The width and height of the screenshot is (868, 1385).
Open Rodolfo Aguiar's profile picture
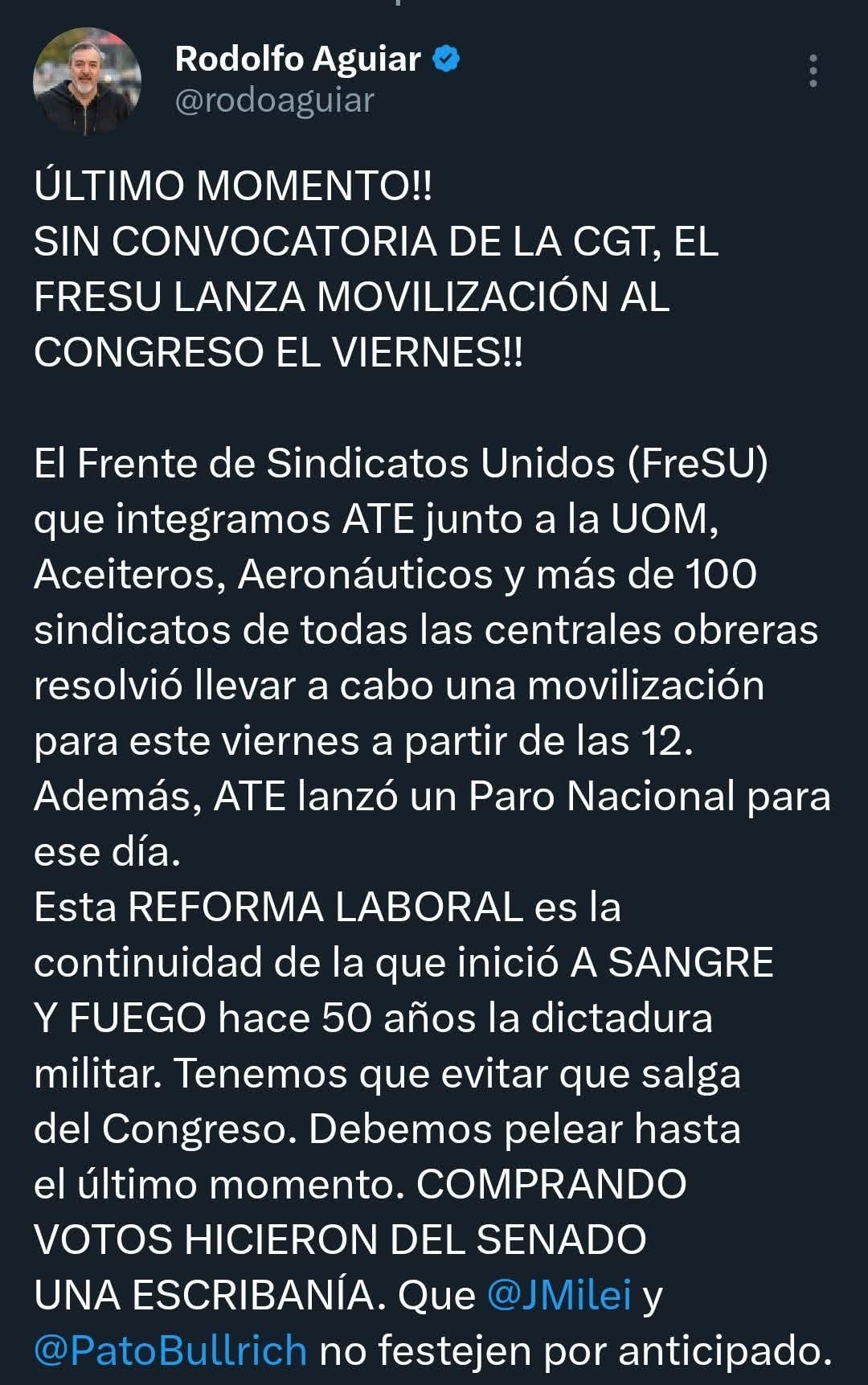pyautogui.click(x=87, y=81)
